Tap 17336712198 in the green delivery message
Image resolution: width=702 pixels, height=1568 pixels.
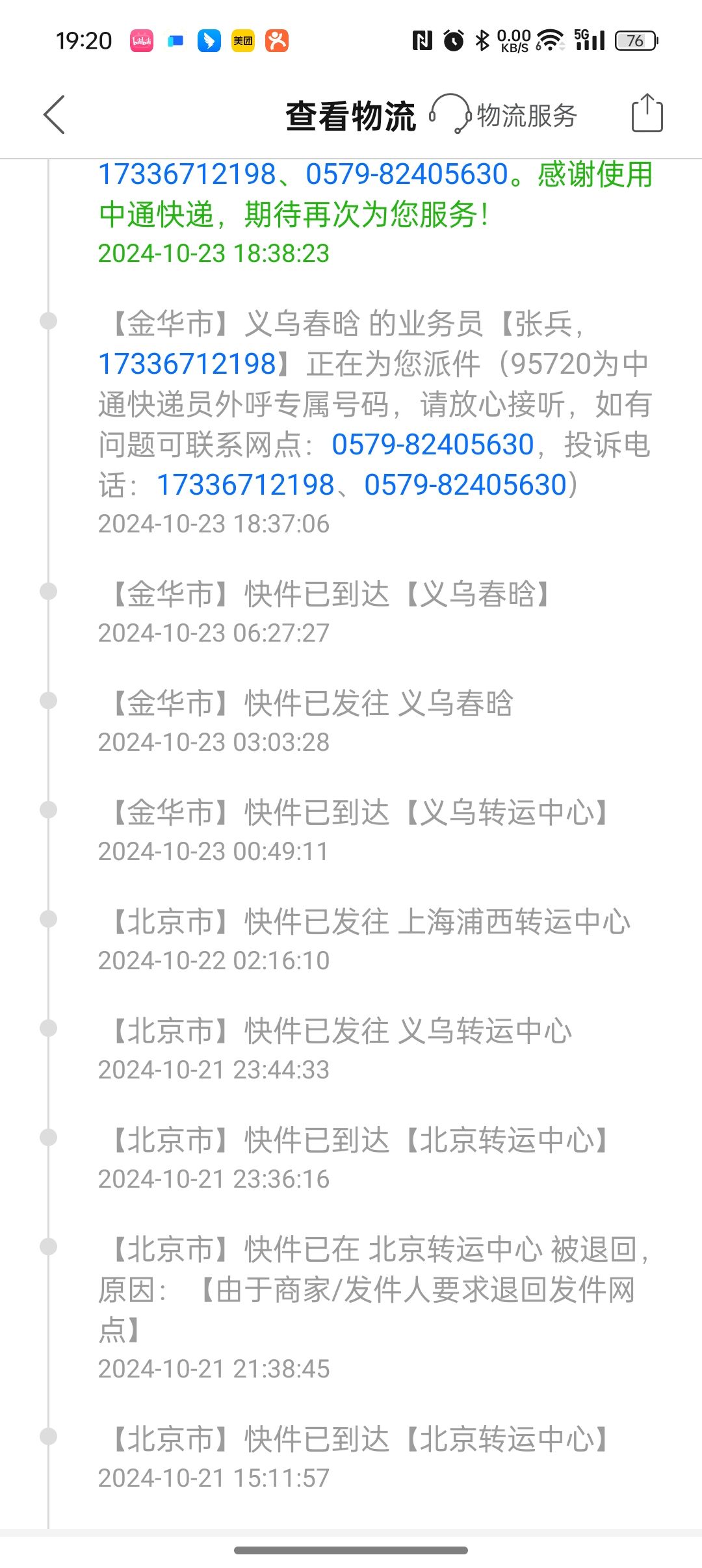tap(187, 174)
